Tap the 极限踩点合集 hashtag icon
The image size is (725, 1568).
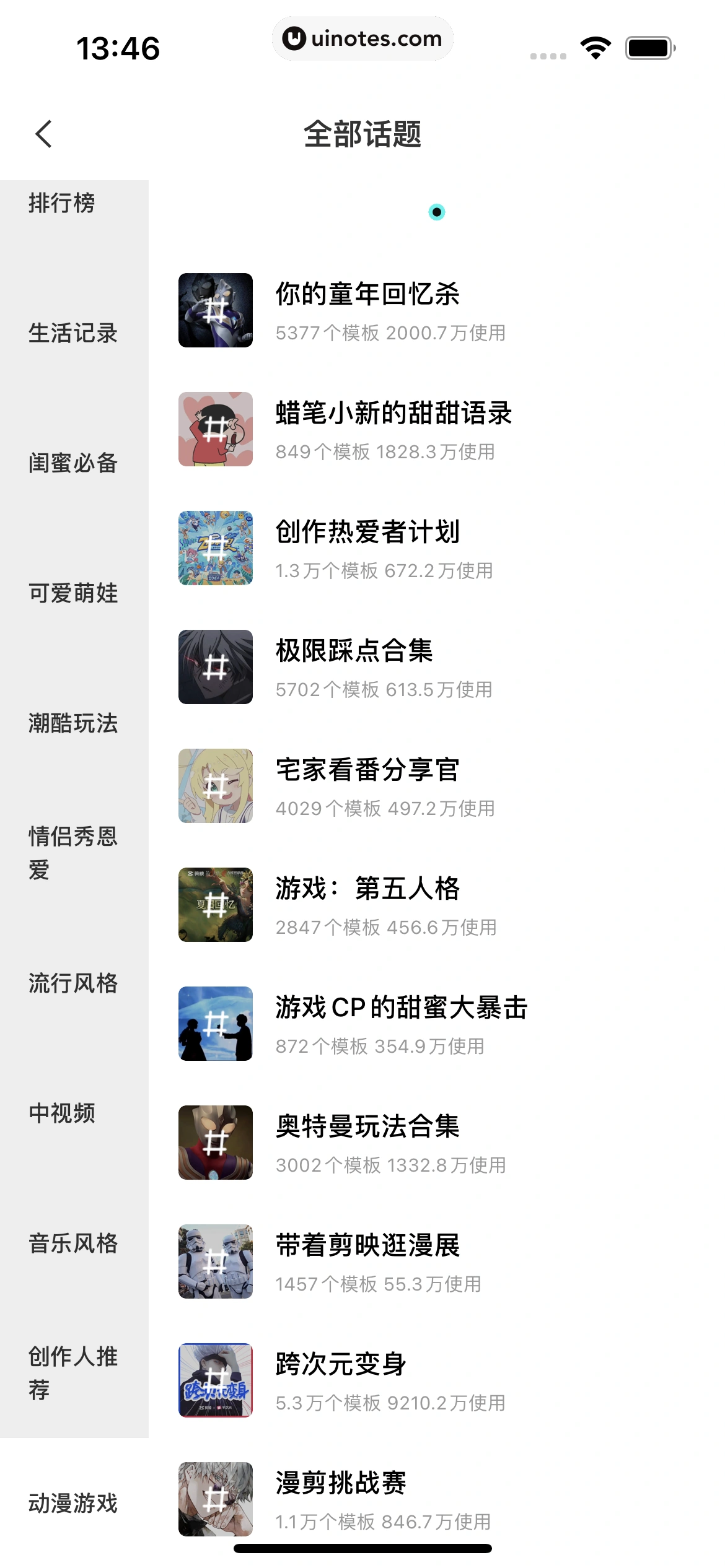pyautogui.click(x=215, y=666)
